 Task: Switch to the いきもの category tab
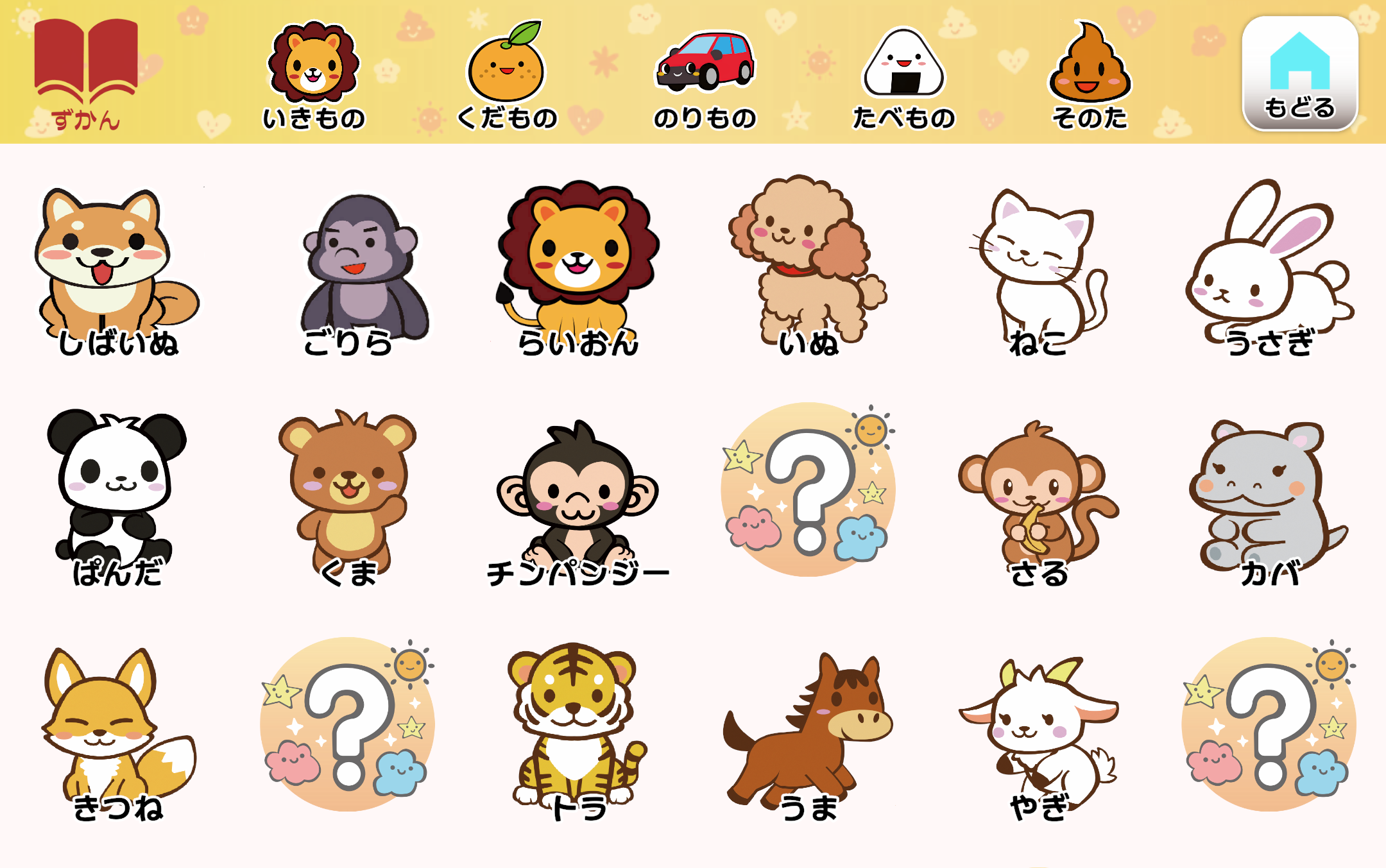[x=314, y=75]
